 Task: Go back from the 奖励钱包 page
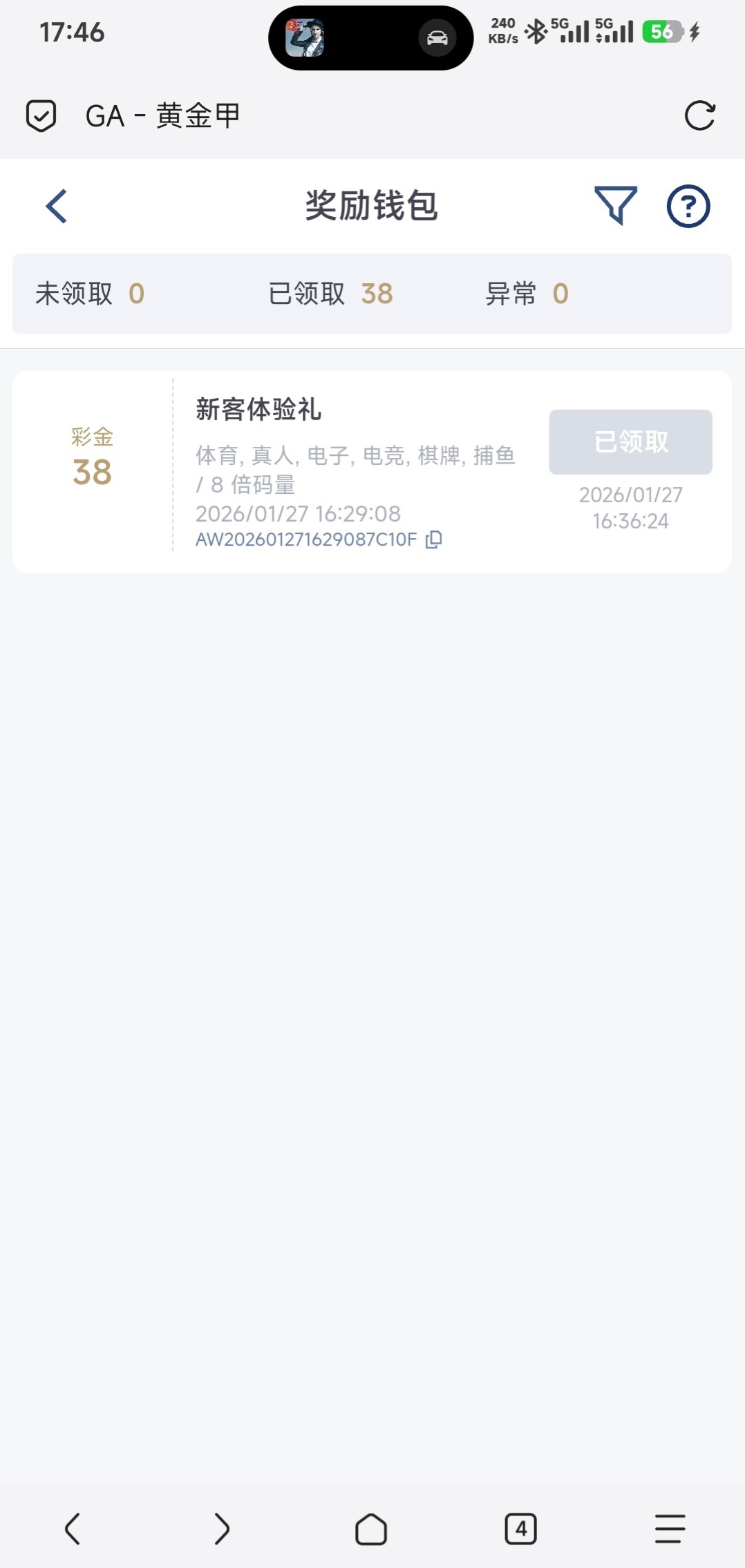[57, 206]
